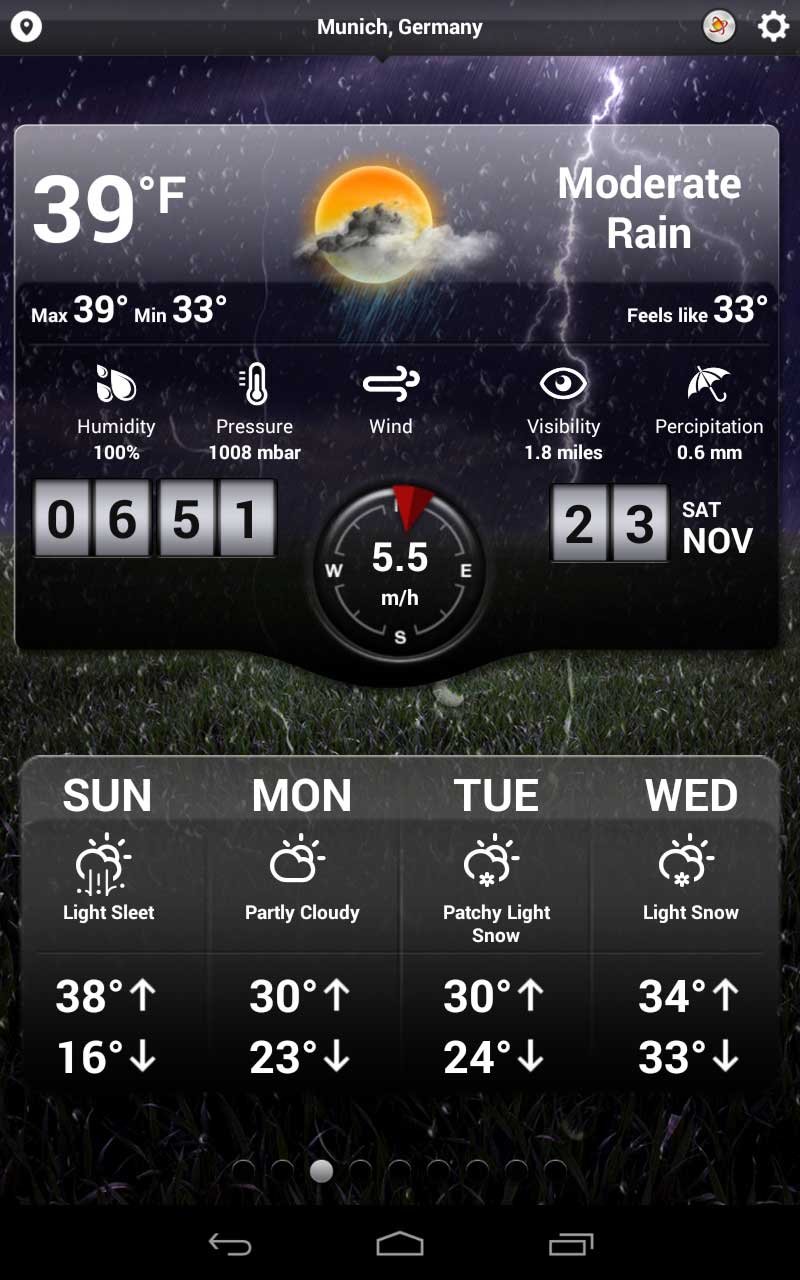The image size is (800, 1280).
Task: Tap the location pin icon
Action: pyautogui.click(x=26, y=26)
